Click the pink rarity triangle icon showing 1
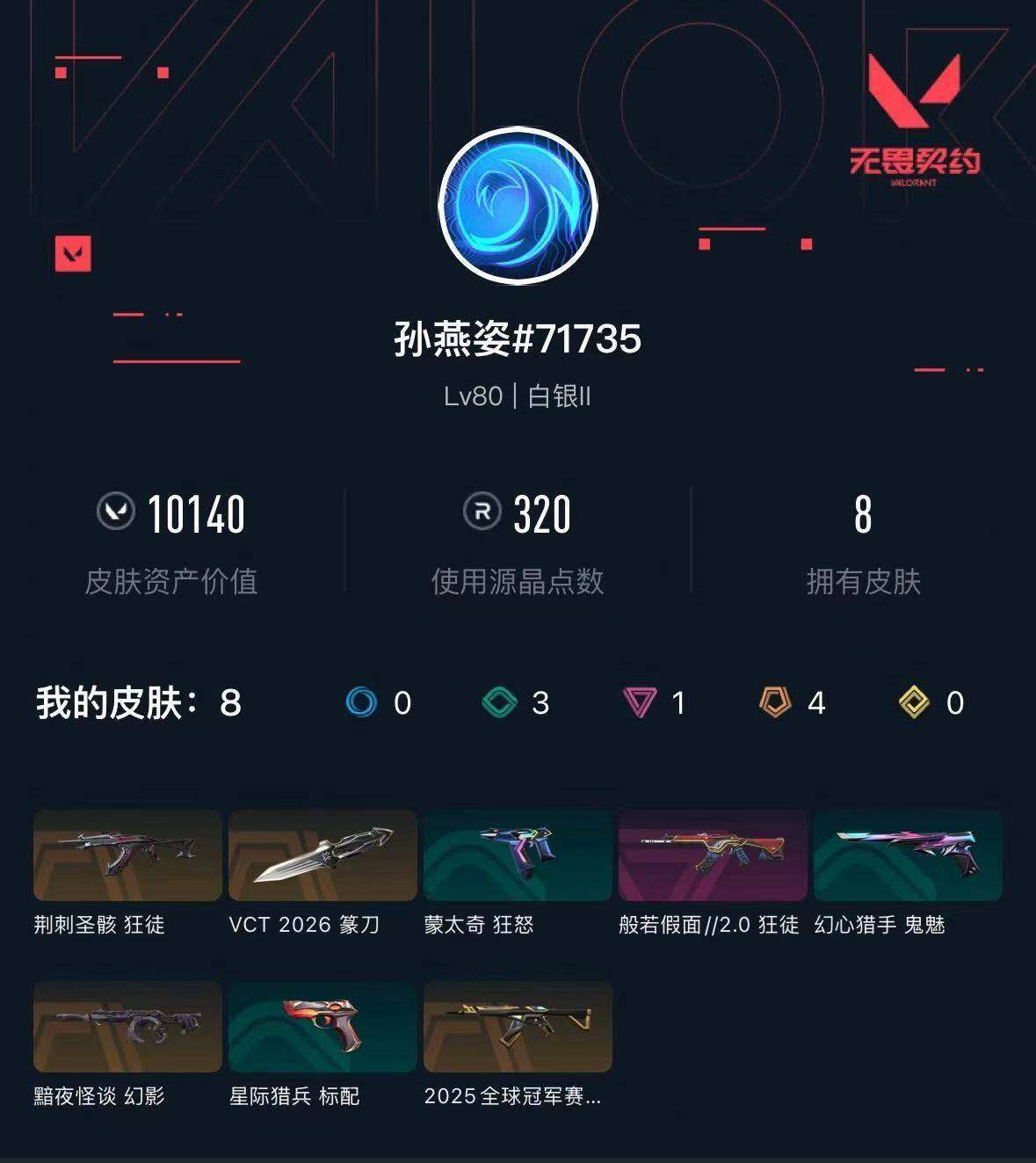 tap(640, 703)
